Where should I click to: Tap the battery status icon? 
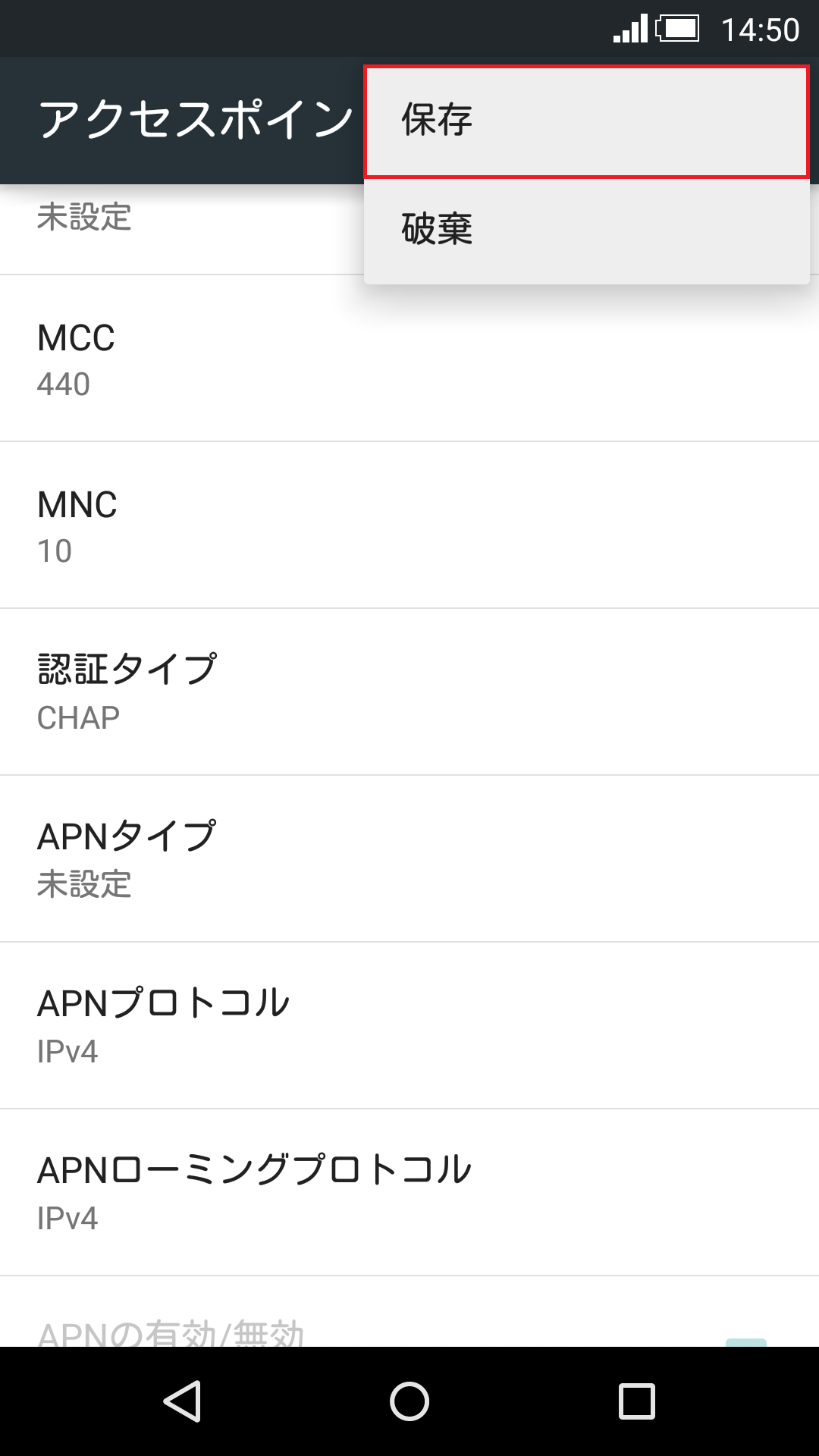677,28
